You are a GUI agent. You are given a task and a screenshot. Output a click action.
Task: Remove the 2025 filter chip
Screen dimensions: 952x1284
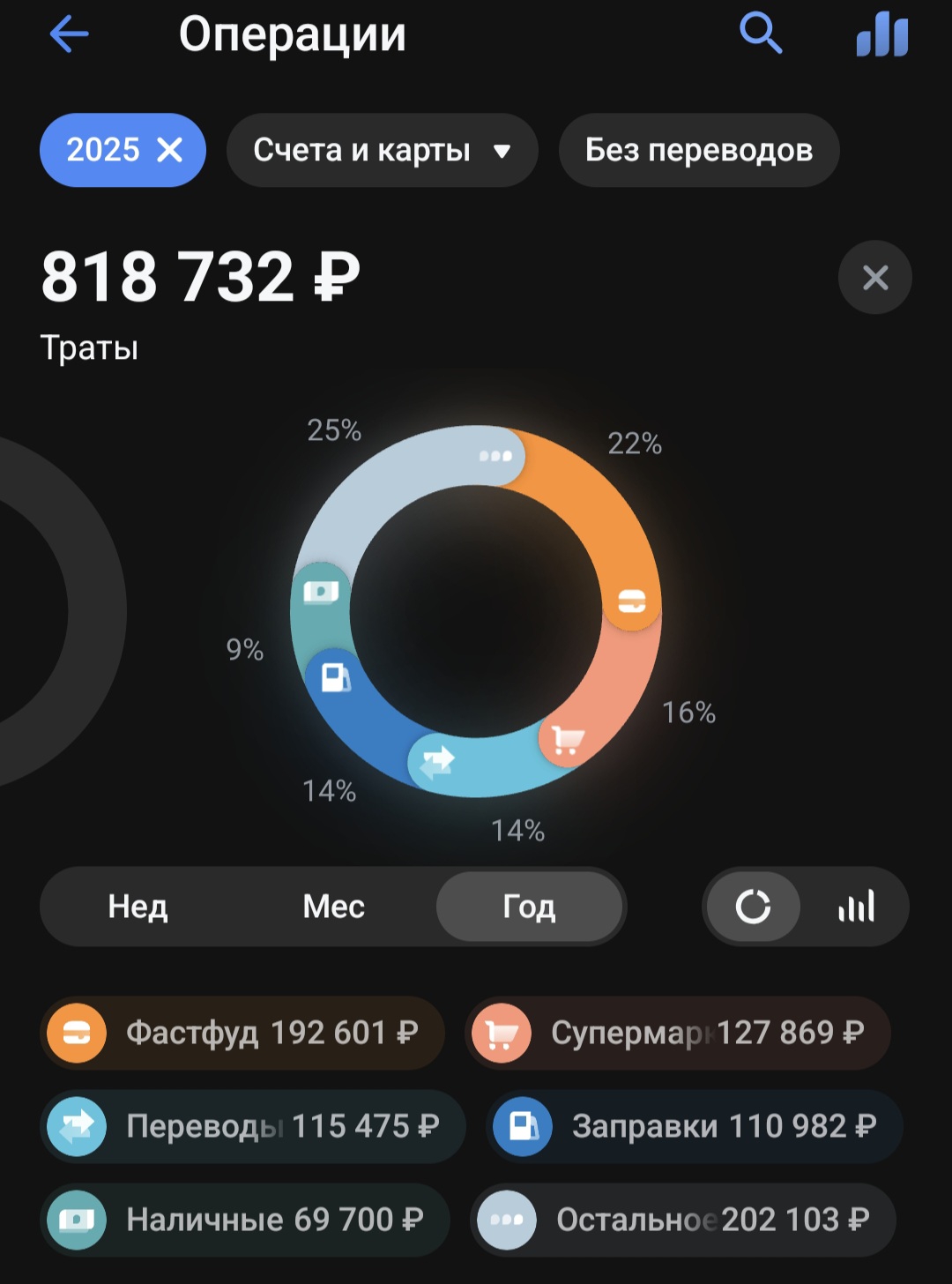[x=169, y=151]
